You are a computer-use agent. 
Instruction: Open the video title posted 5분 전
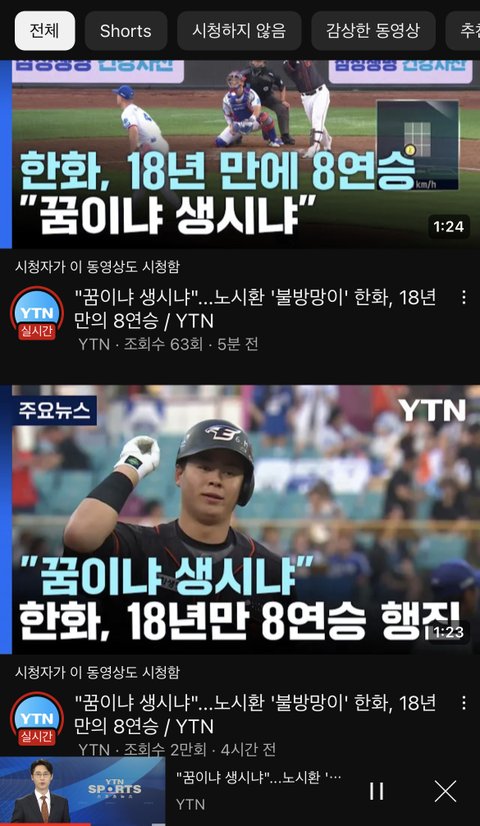click(x=256, y=309)
